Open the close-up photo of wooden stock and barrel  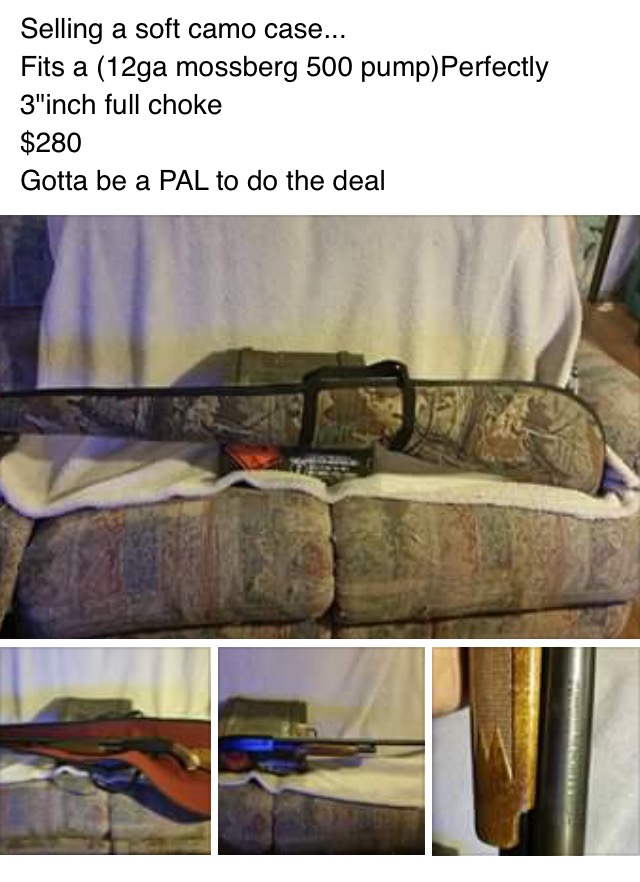(535, 751)
